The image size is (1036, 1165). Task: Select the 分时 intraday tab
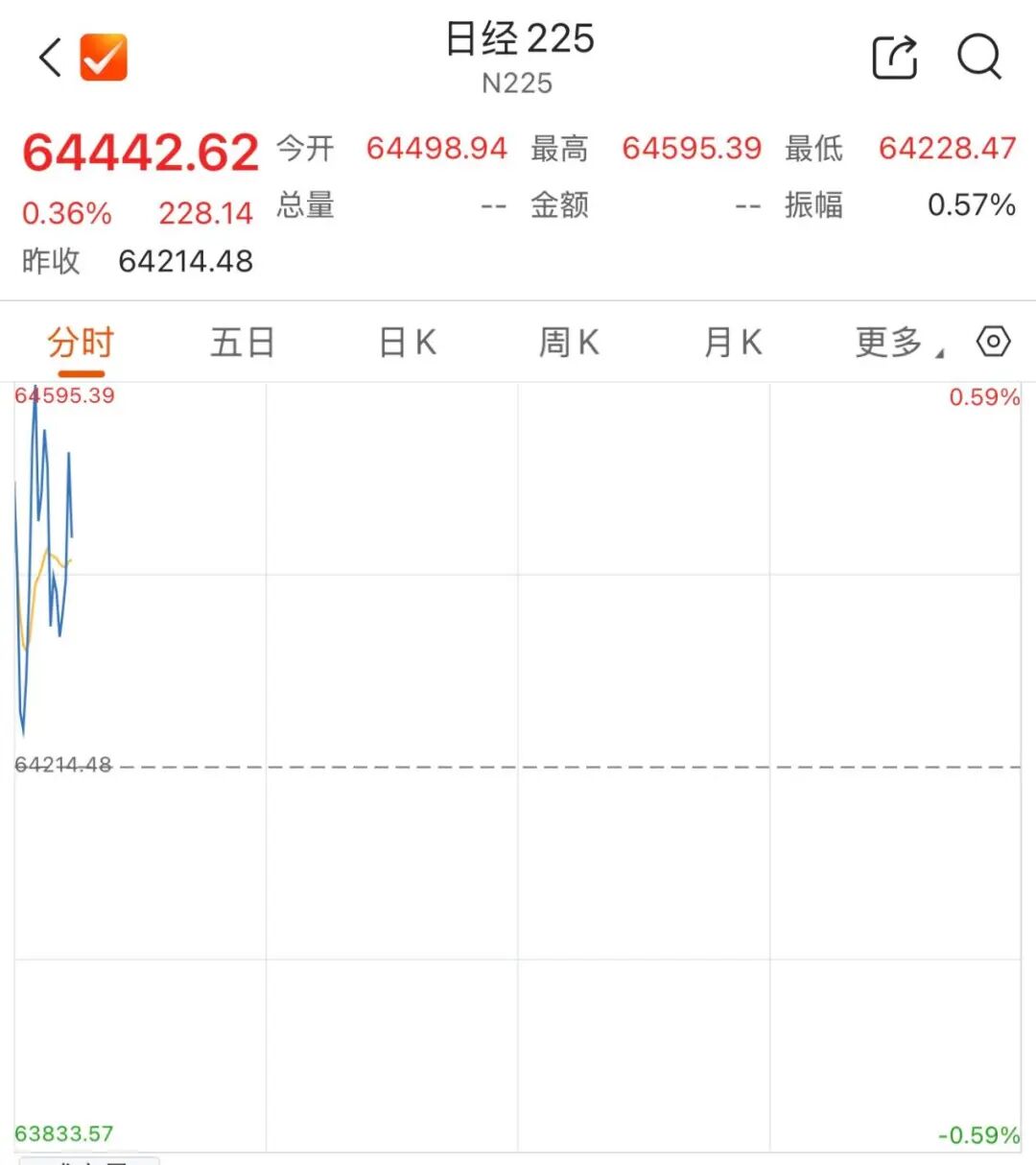(81, 342)
